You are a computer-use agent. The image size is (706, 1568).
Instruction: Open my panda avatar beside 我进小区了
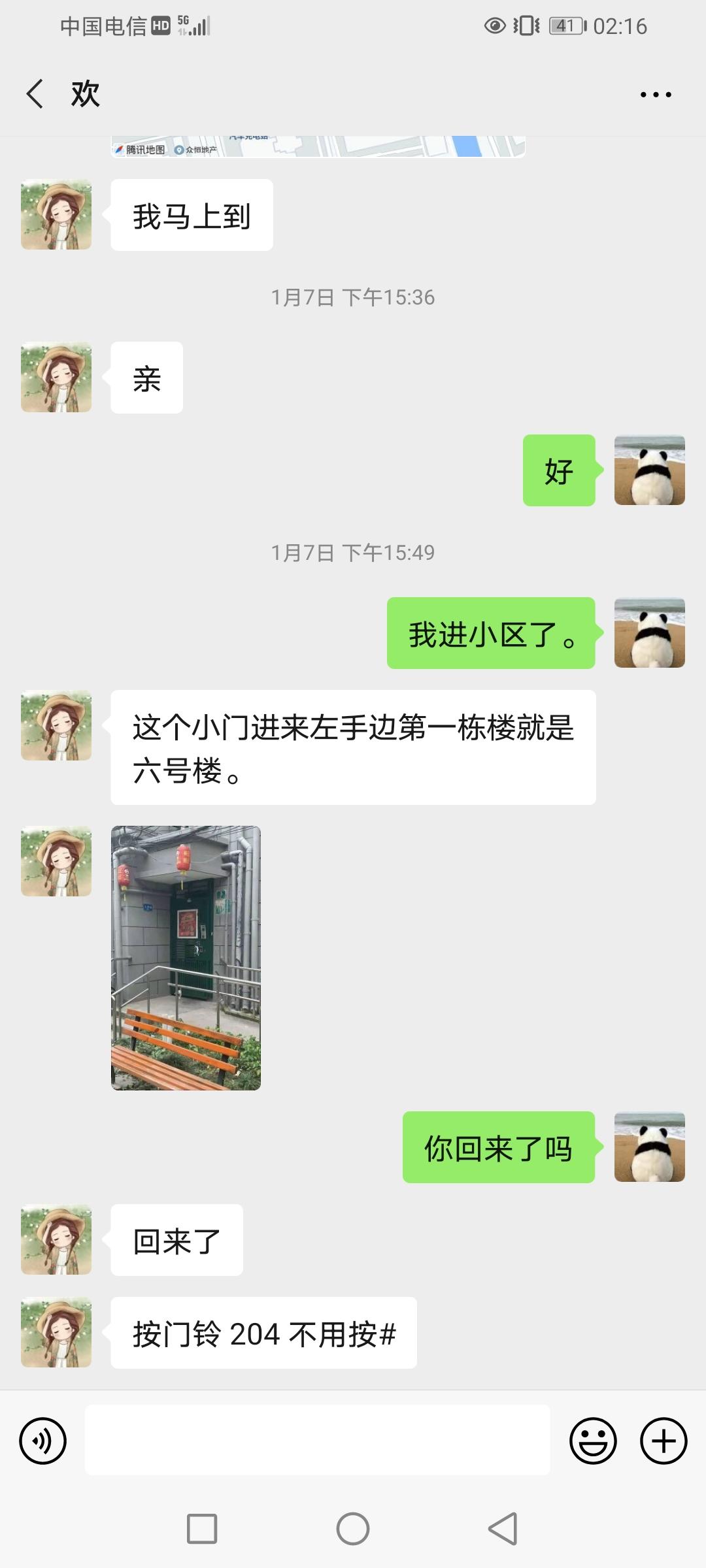click(649, 633)
